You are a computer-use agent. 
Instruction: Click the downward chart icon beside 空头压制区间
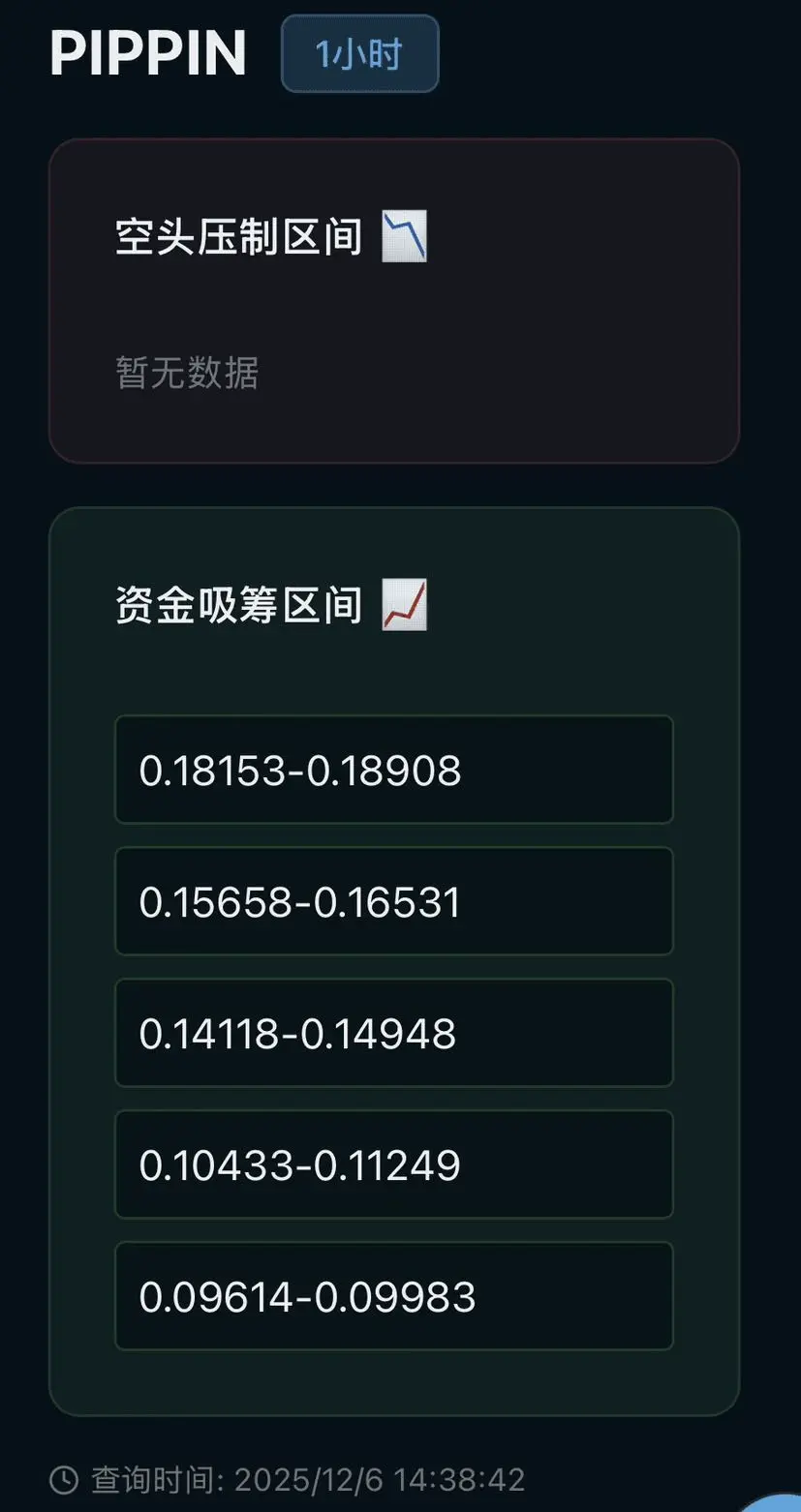click(404, 235)
